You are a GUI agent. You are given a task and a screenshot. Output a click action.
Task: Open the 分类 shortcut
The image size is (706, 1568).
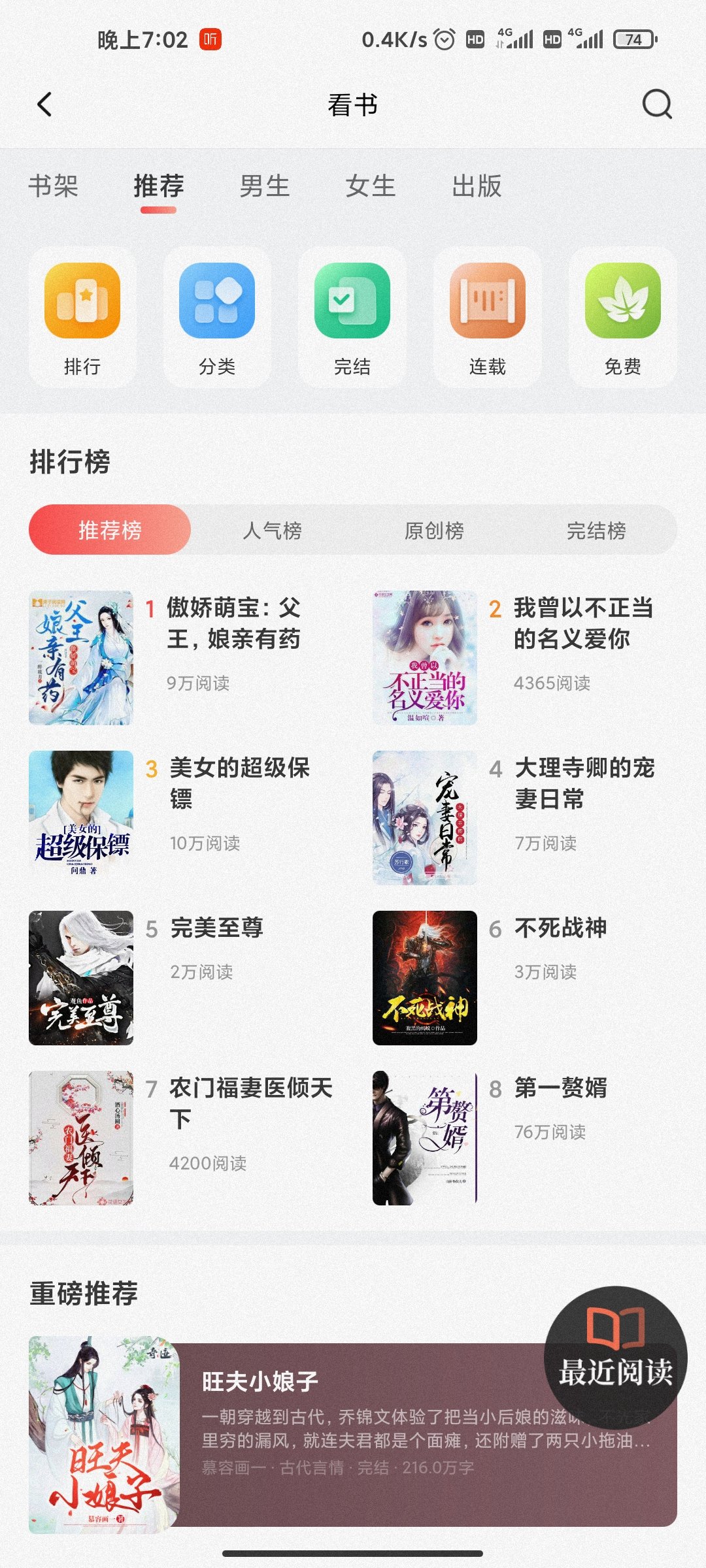[x=217, y=318]
